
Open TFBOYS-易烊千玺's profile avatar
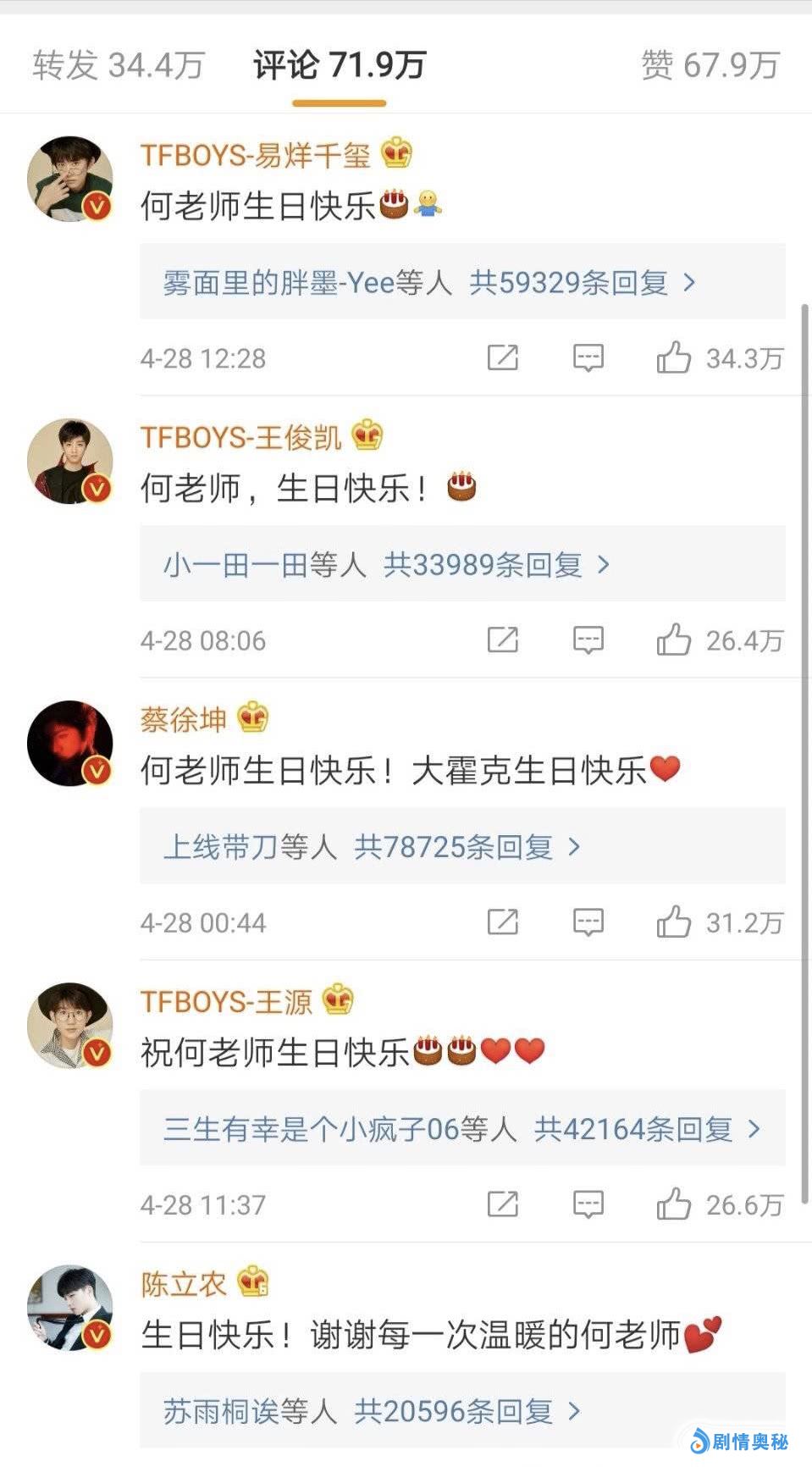tap(70, 179)
